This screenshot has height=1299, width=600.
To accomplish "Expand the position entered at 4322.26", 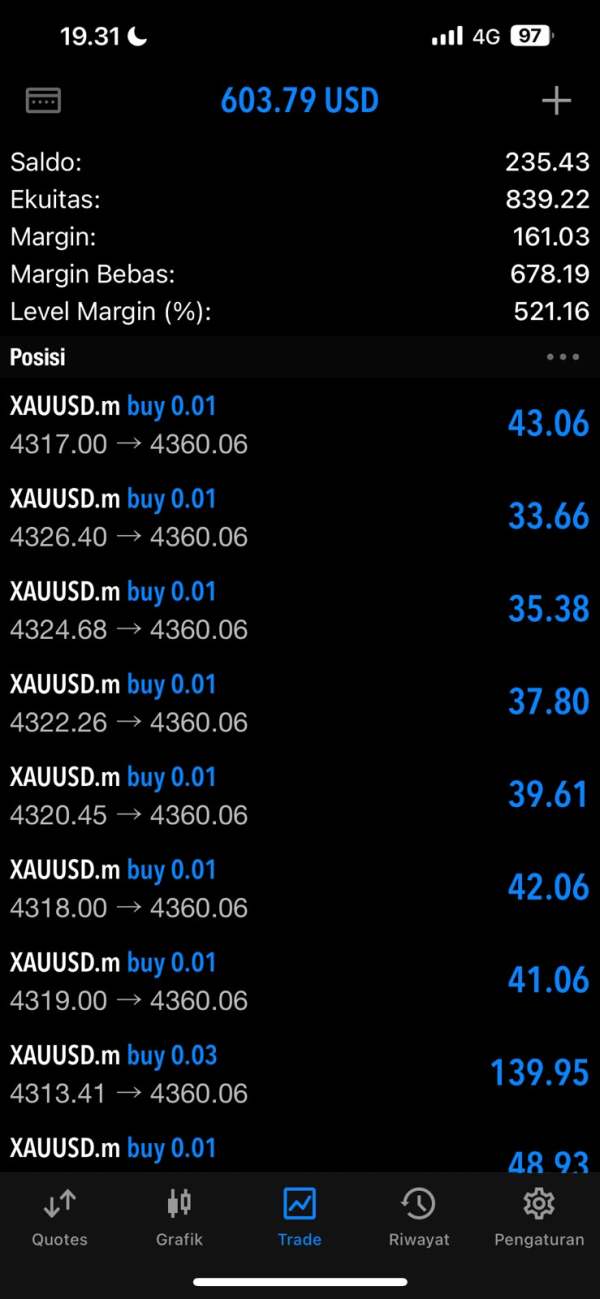I will click(300, 703).
